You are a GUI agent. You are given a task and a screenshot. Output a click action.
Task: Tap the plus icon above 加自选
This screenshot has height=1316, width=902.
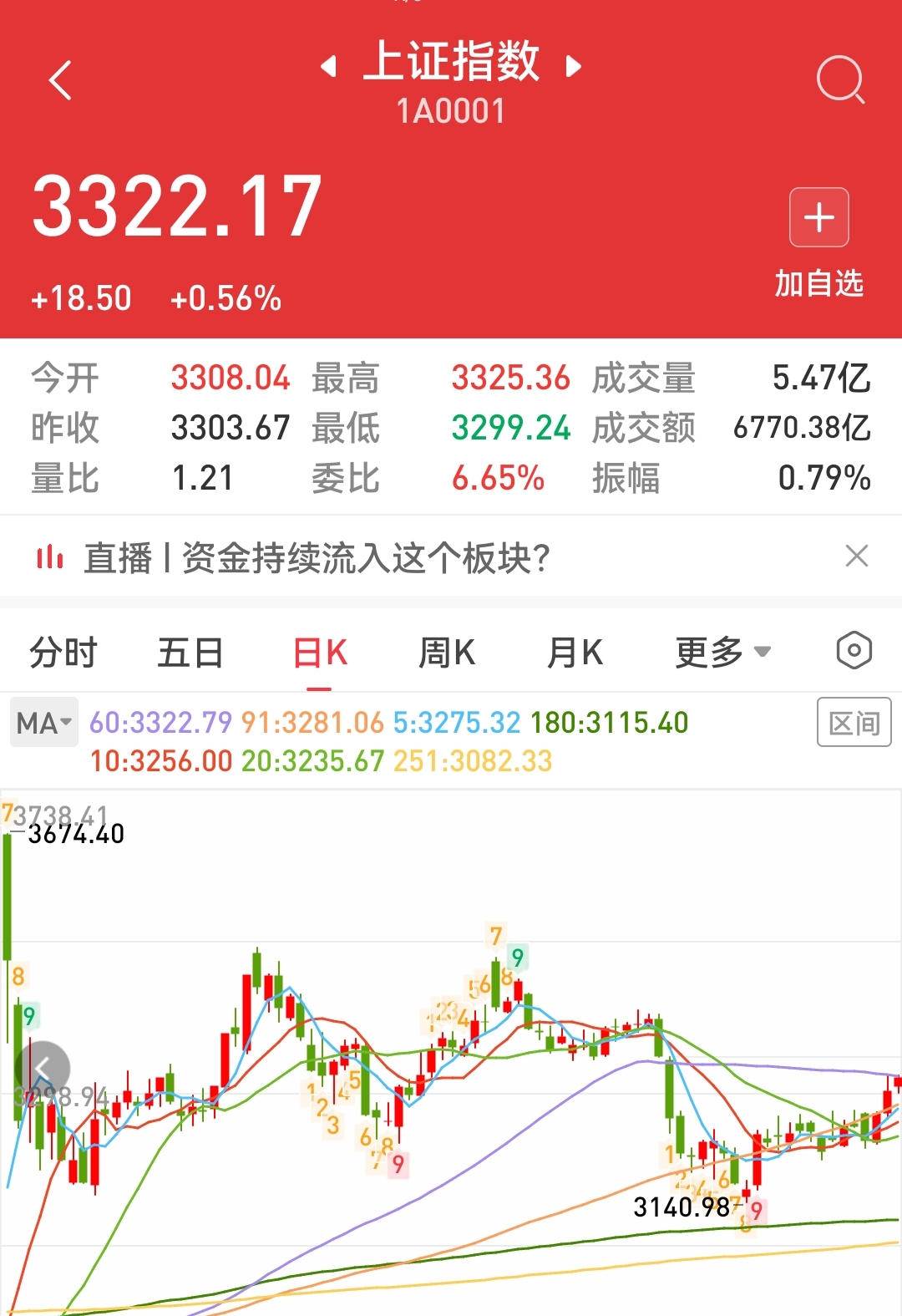[818, 216]
